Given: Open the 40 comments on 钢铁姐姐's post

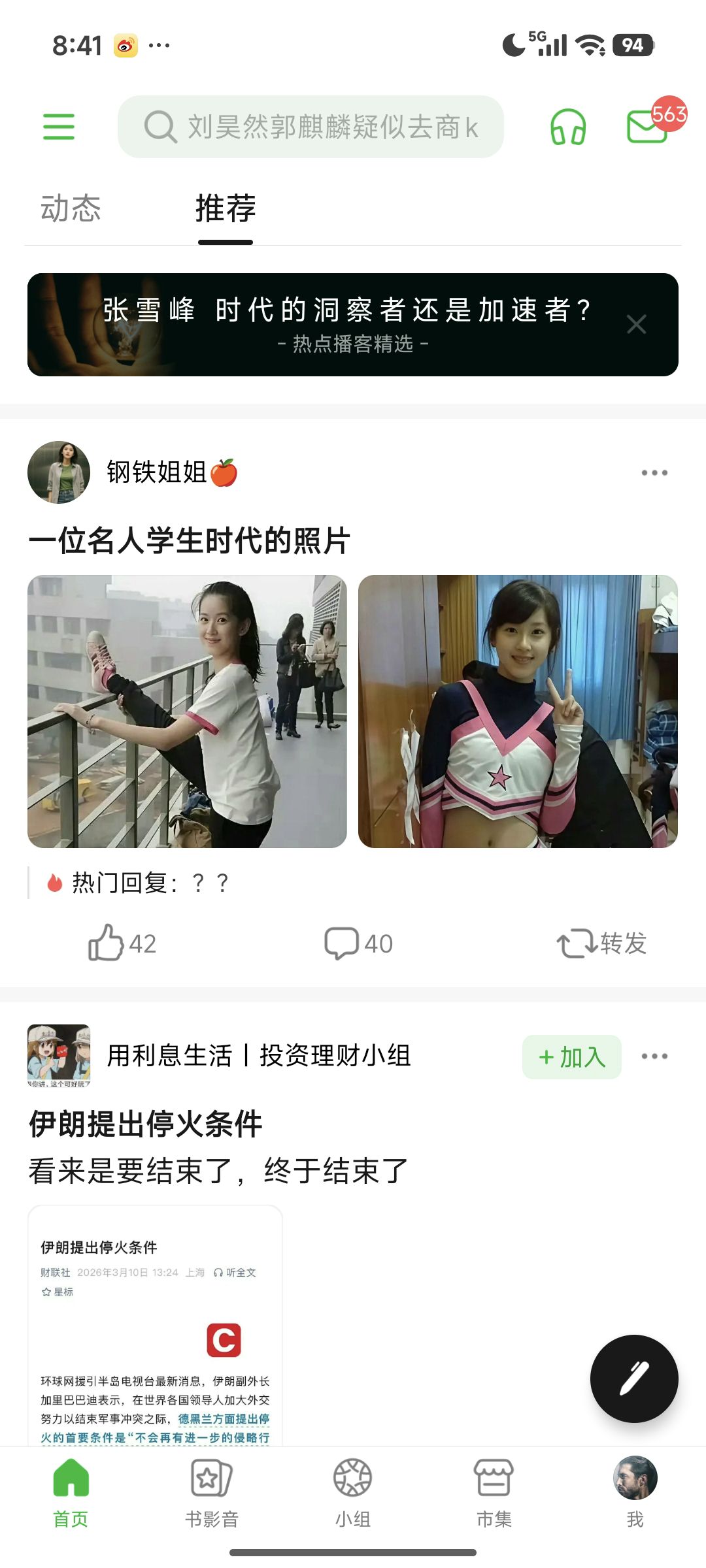Looking at the screenshot, I should click(358, 943).
